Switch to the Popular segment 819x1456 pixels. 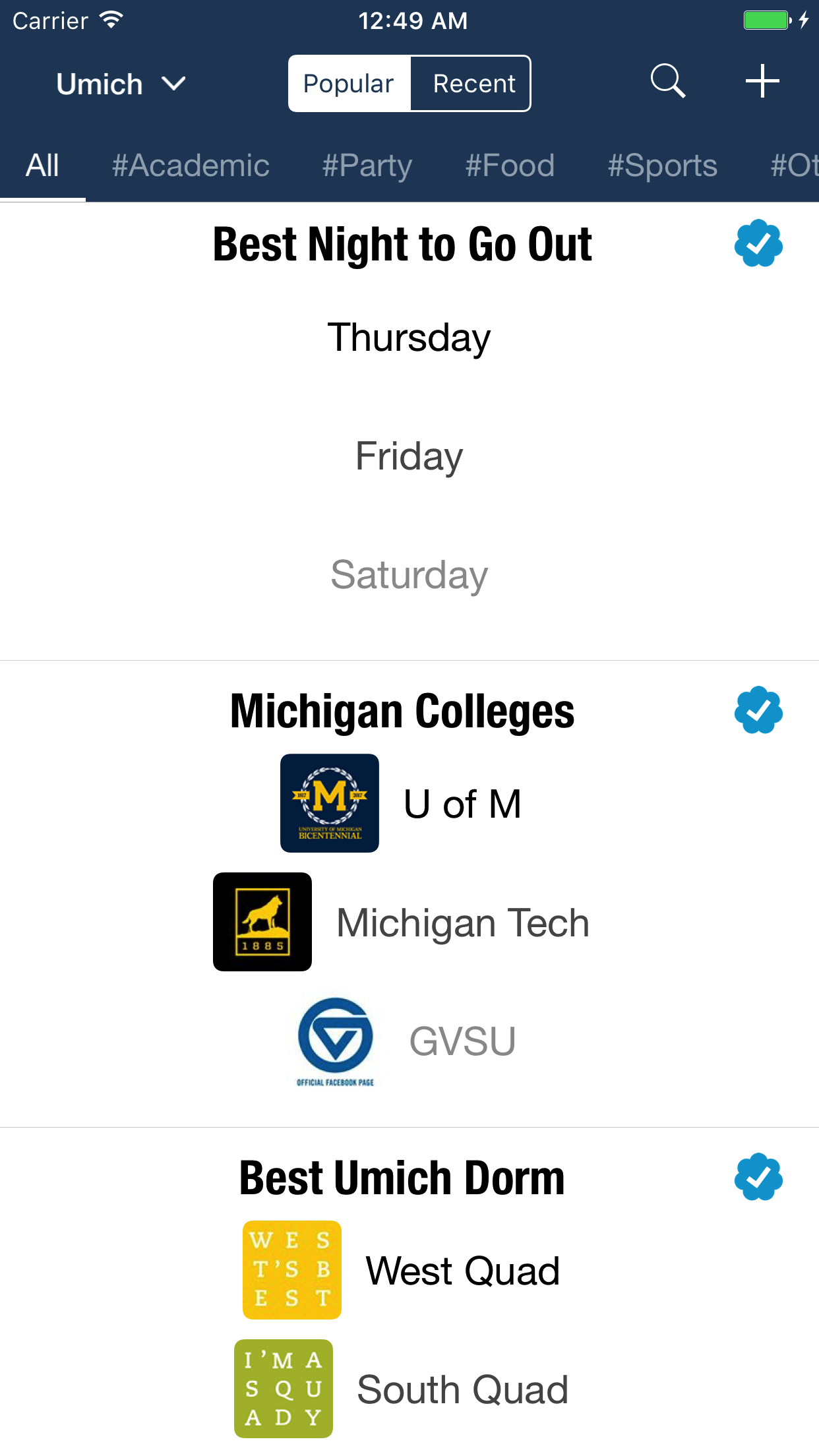pos(349,84)
